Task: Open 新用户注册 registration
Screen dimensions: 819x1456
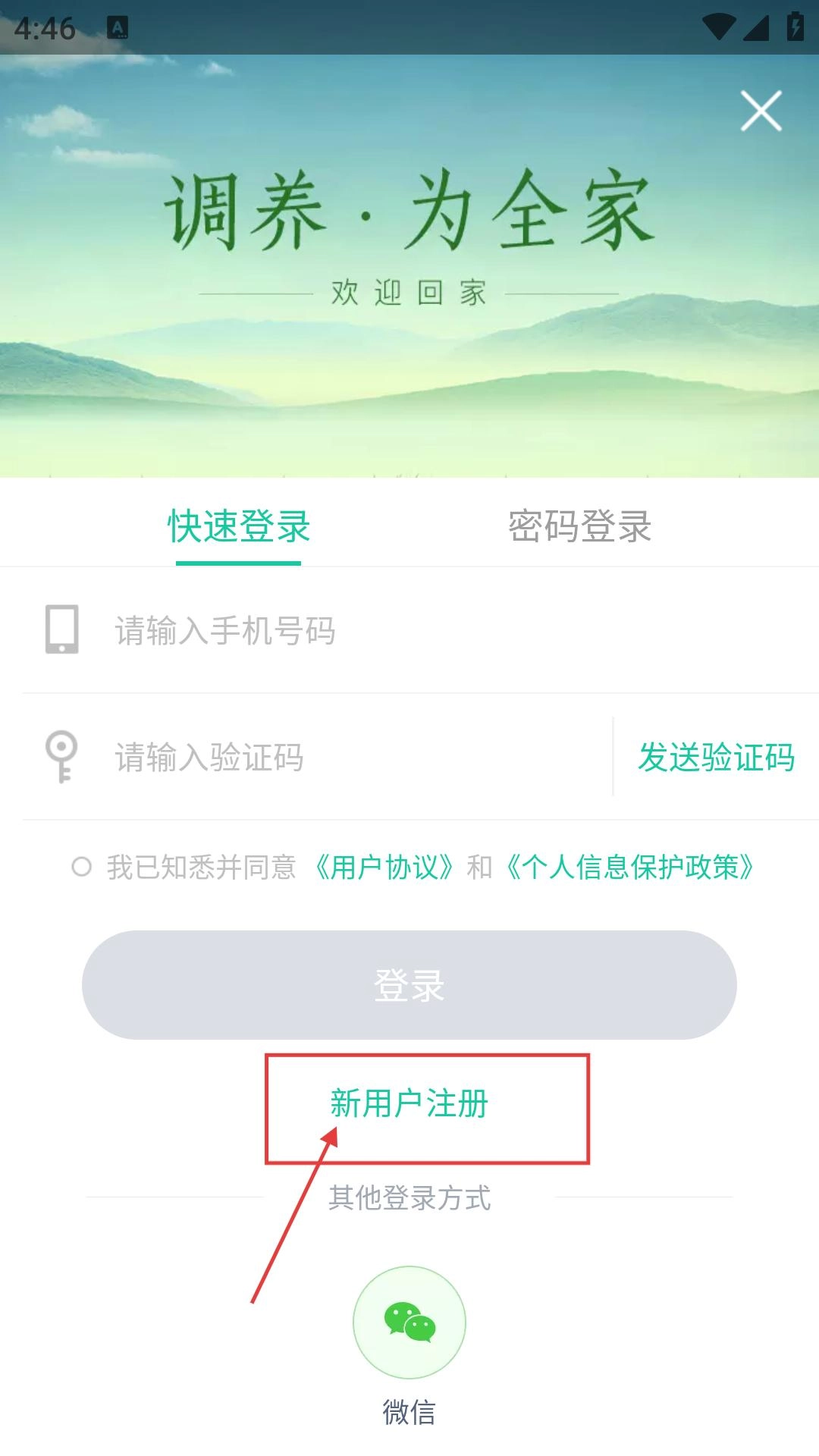Action: tap(409, 1103)
